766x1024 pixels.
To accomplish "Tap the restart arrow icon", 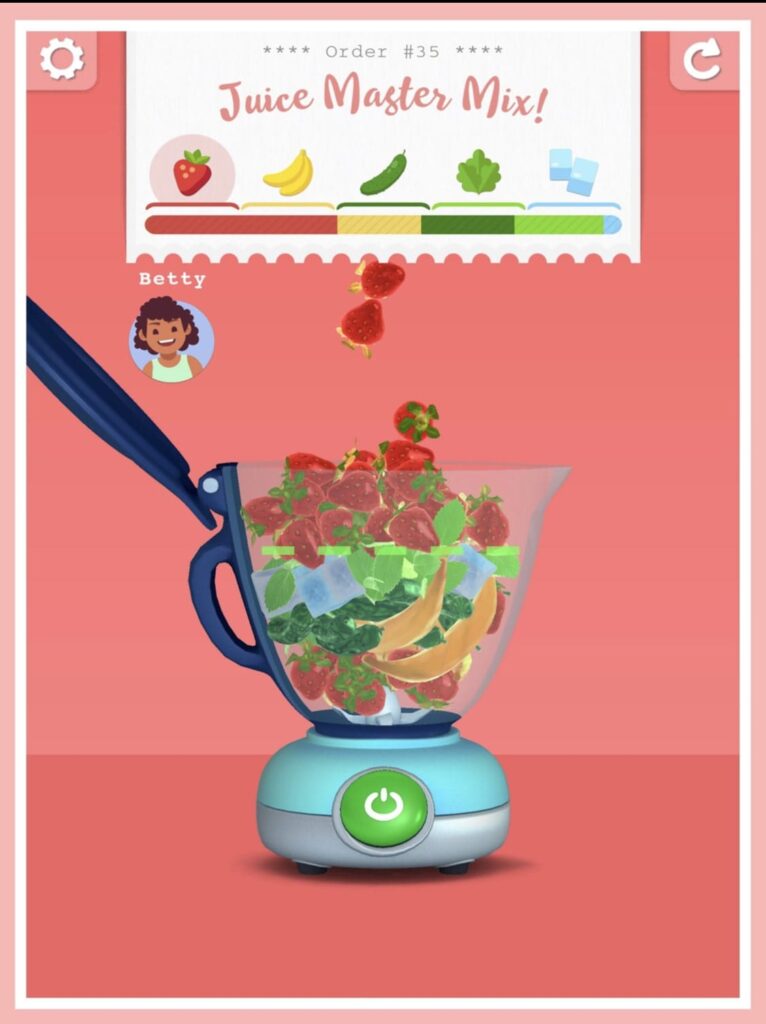I will coord(702,60).
